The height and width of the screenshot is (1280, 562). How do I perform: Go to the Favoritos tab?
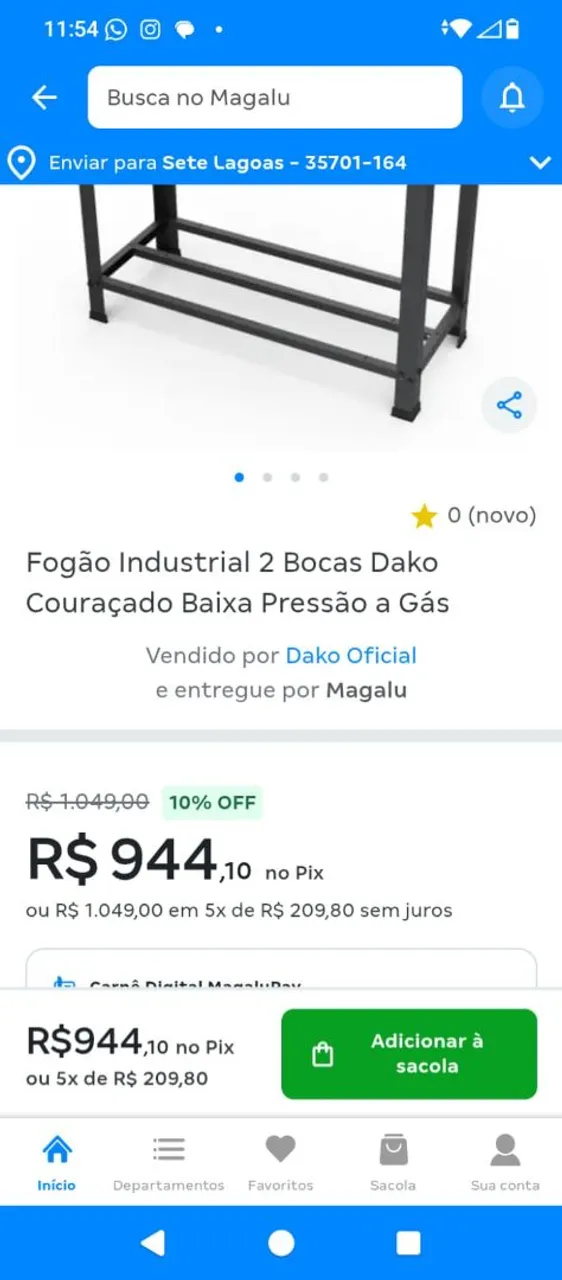280,1163
